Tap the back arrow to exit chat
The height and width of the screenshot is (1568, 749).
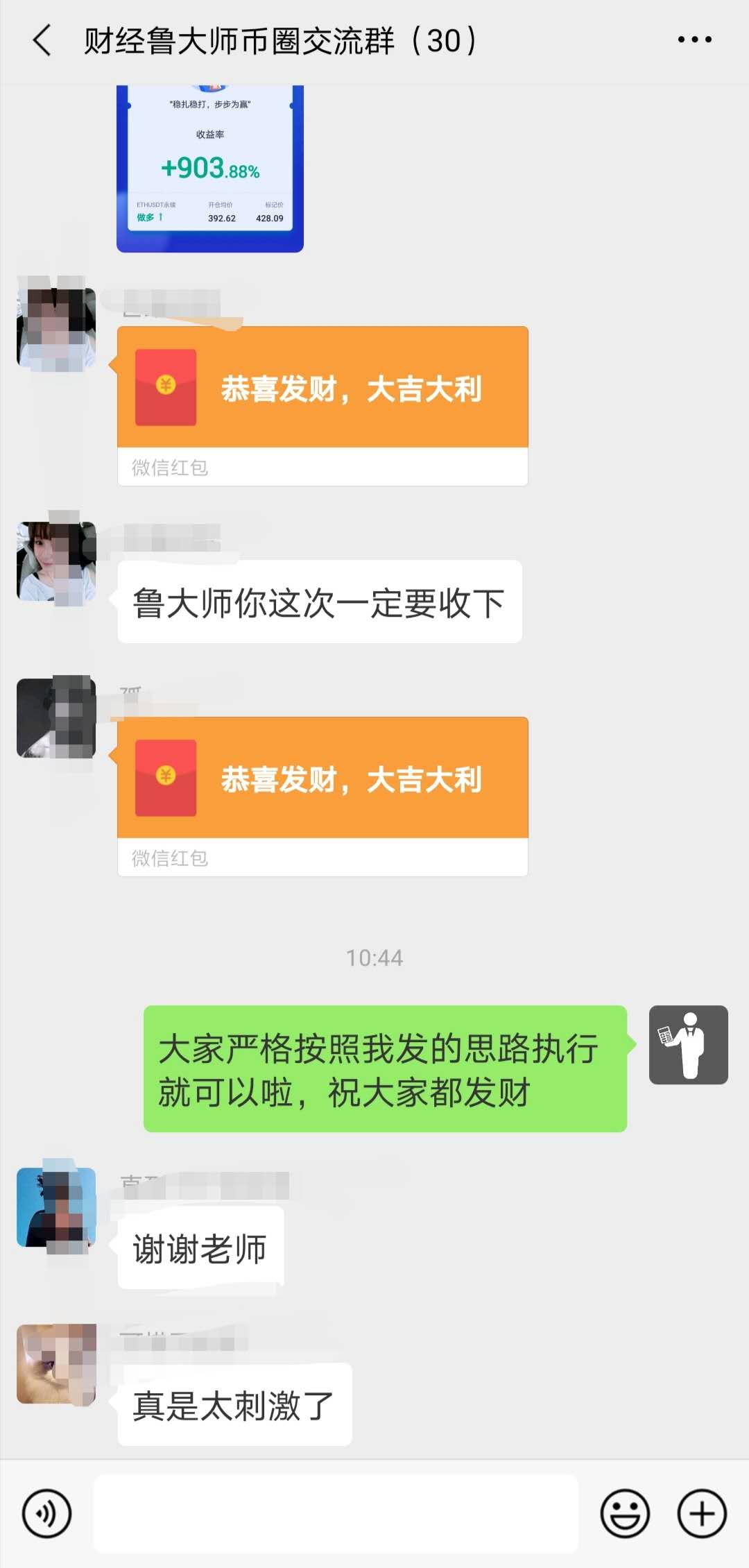pos(42,42)
